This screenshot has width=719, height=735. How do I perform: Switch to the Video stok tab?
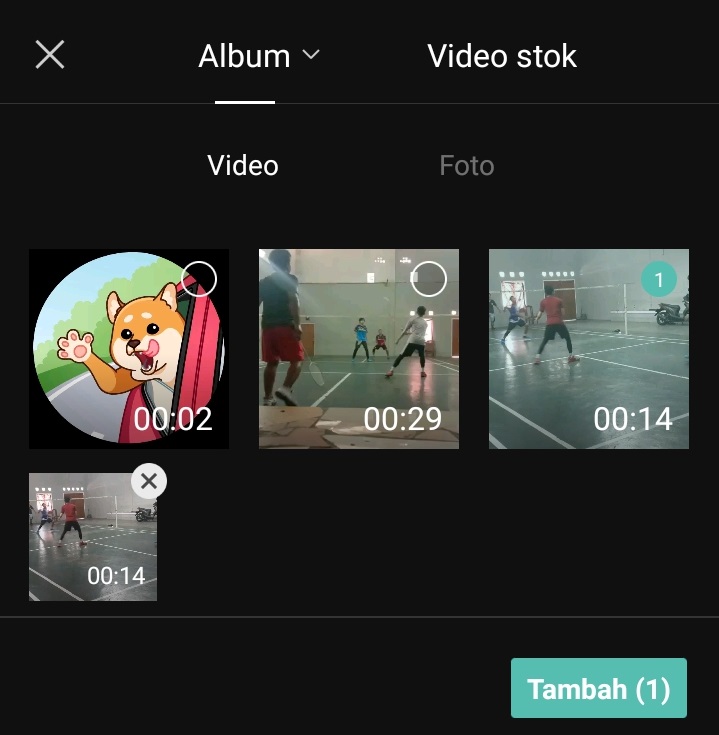[502, 56]
